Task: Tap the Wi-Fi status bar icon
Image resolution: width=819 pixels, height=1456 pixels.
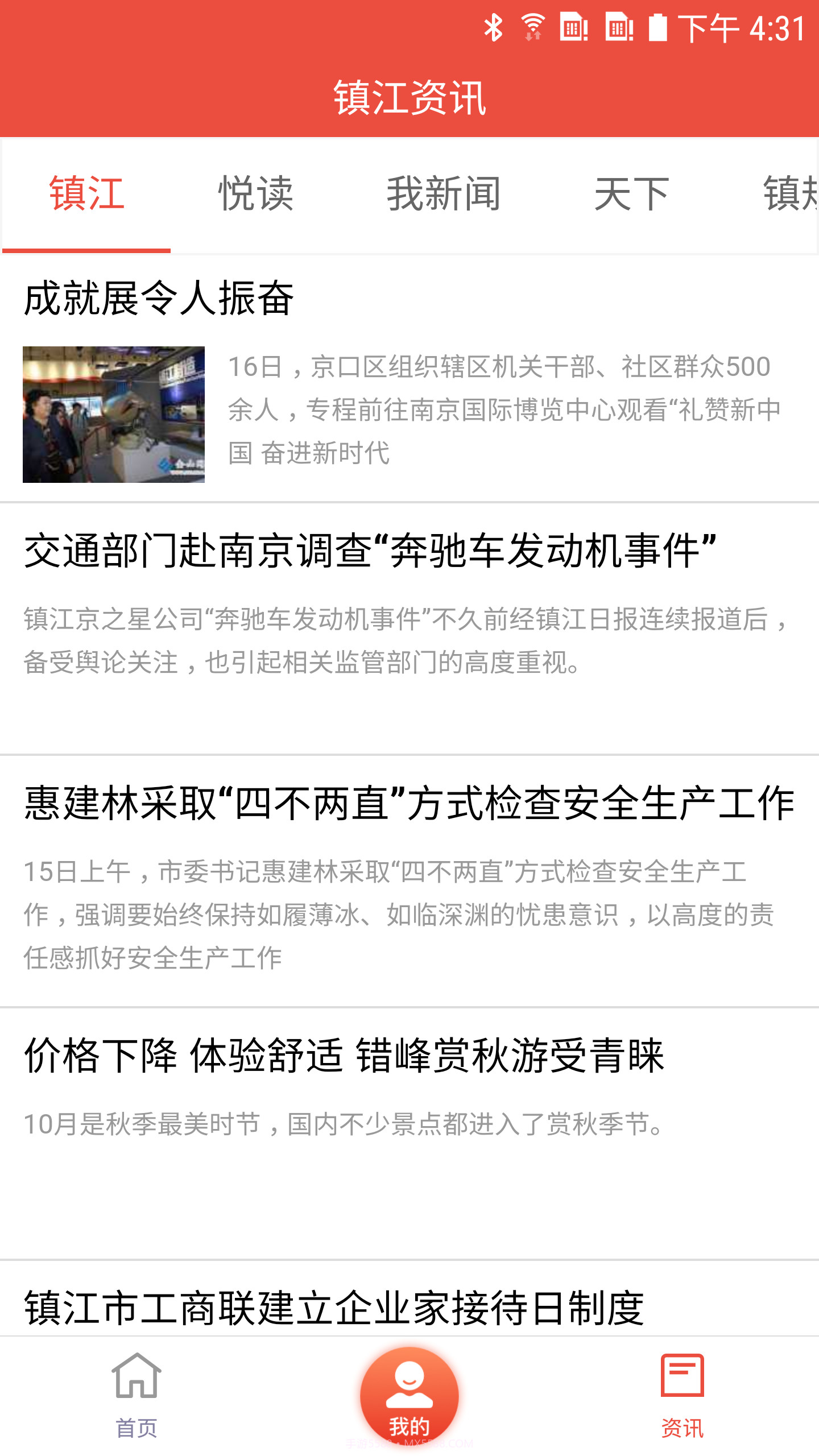Action: pos(532,26)
